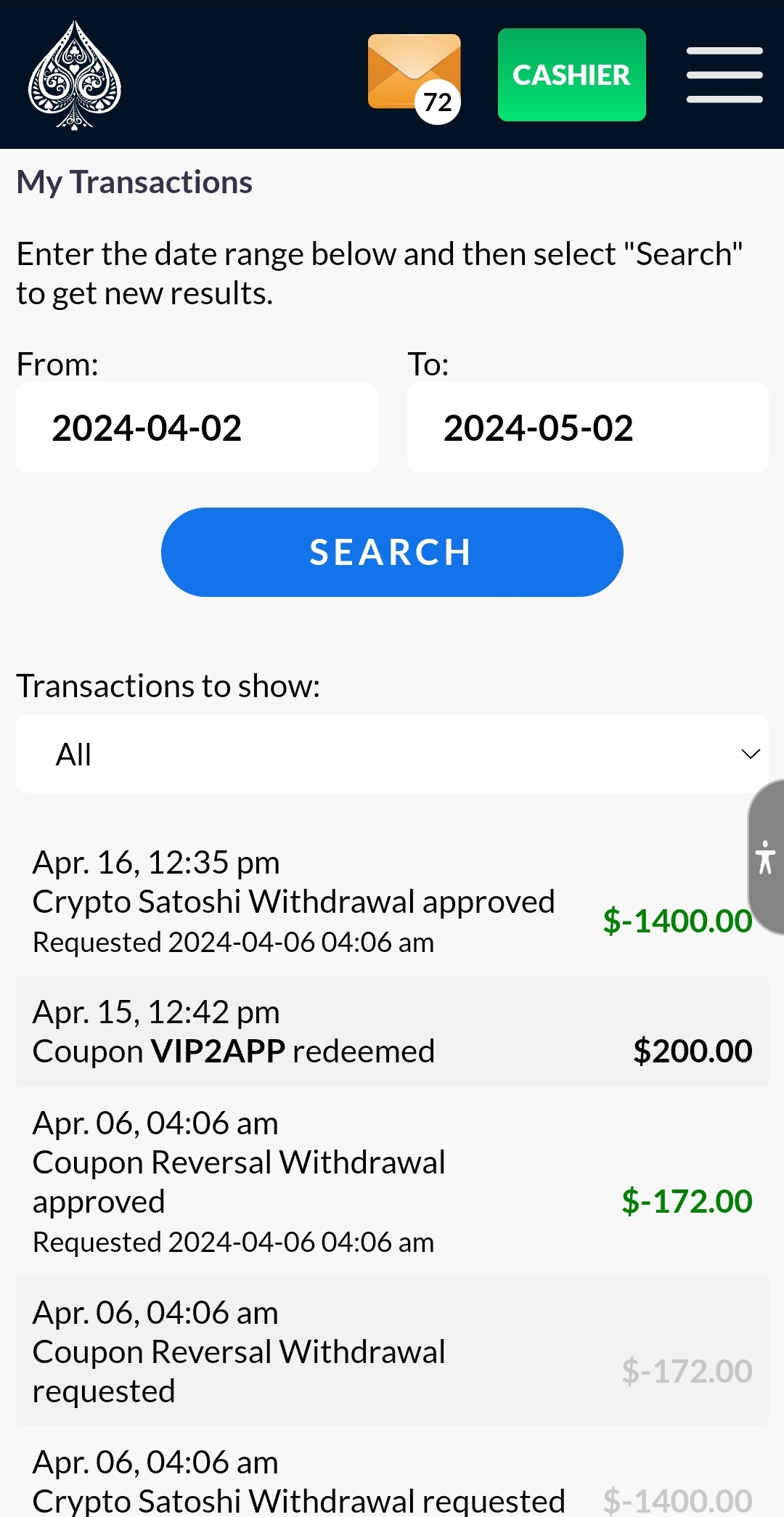Change the To date field
This screenshot has height=1517, width=784.
(587, 428)
